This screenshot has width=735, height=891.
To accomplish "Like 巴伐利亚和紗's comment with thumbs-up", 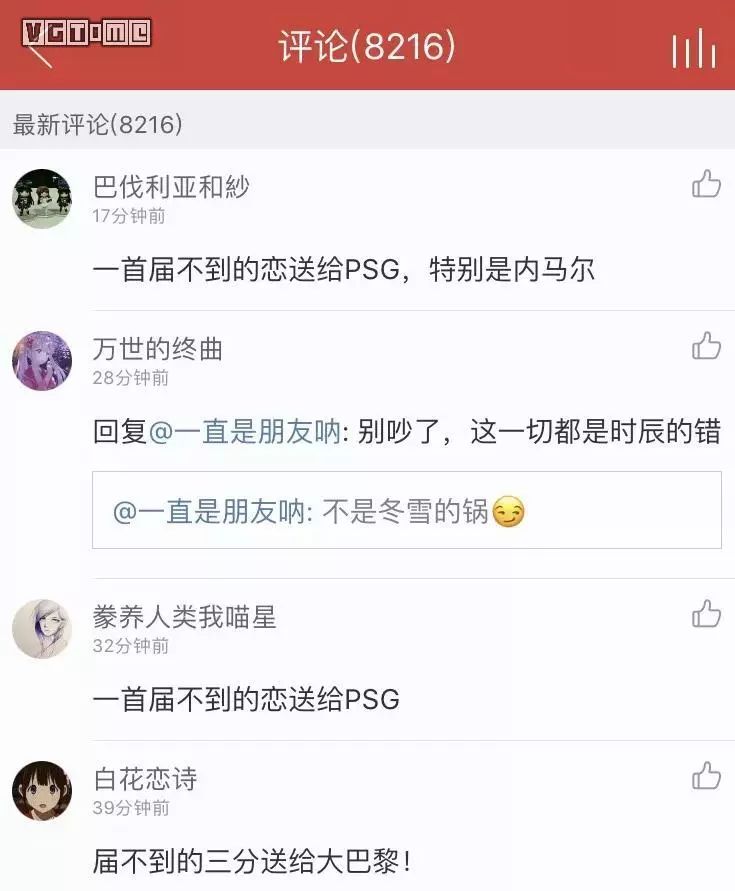I will [707, 184].
